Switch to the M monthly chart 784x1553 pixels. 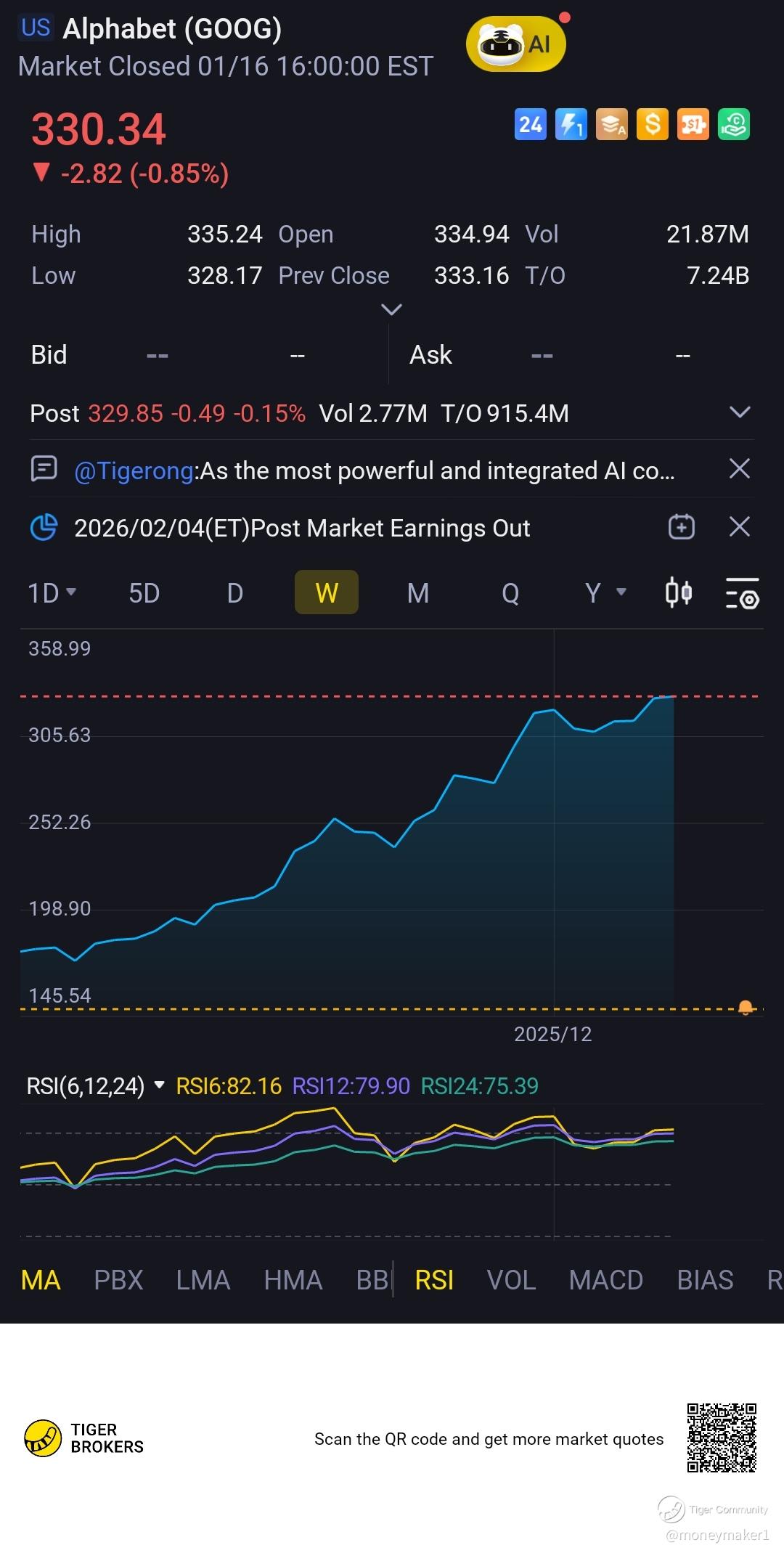coord(417,593)
